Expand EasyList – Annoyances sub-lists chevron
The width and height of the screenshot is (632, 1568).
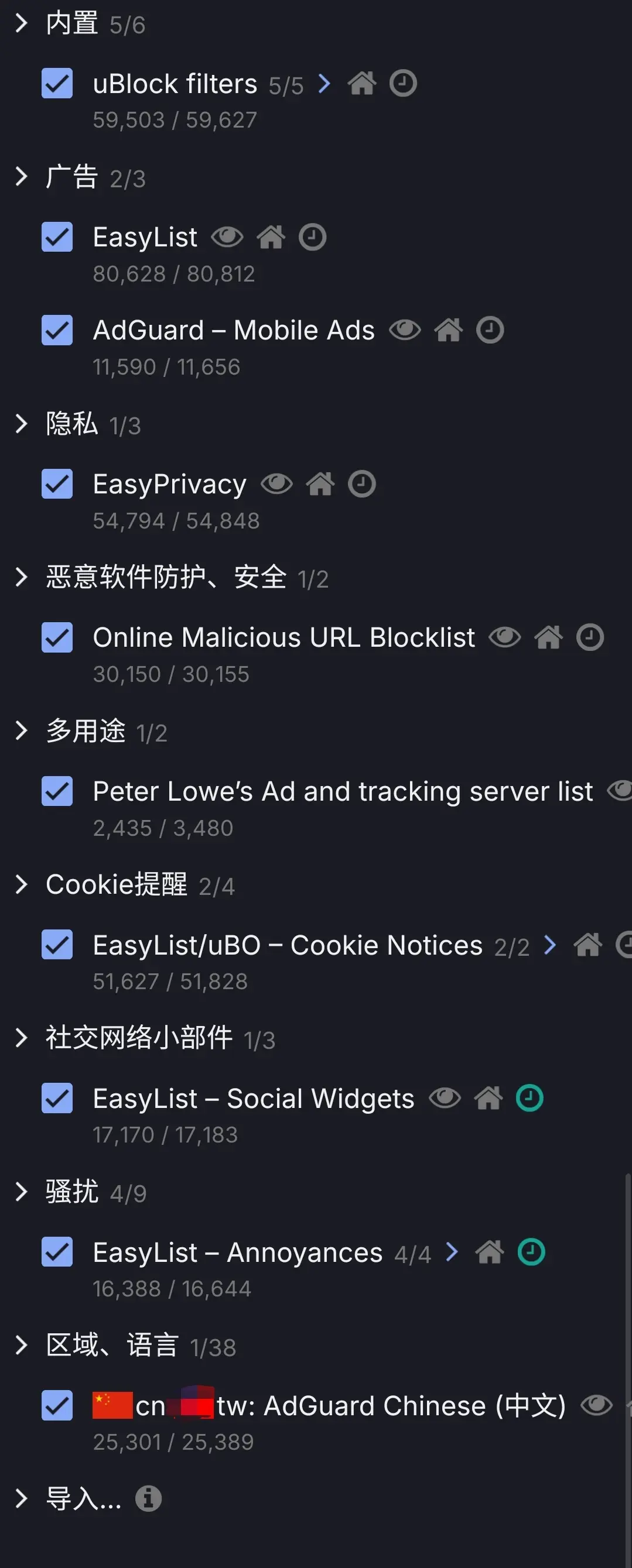(x=452, y=1252)
